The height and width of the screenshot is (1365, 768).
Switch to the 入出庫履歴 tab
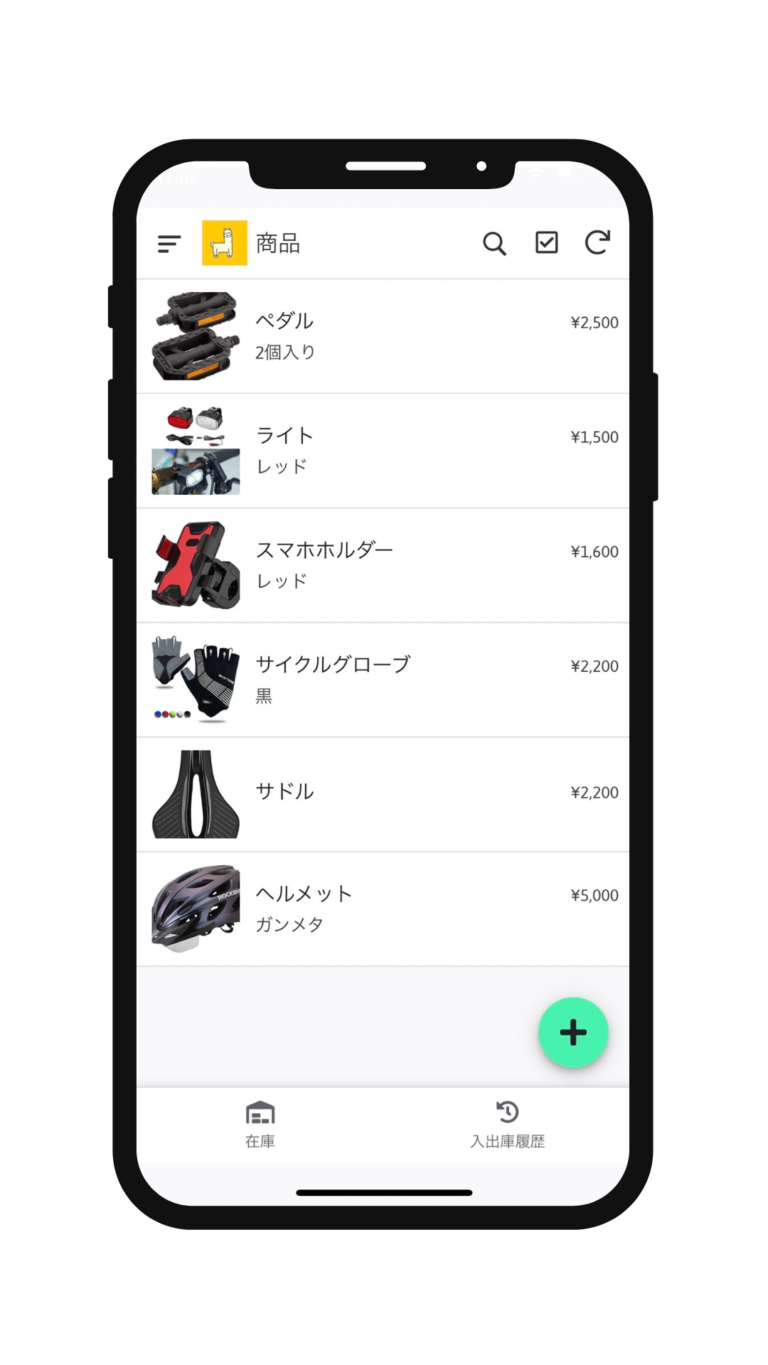point(507,1124)
